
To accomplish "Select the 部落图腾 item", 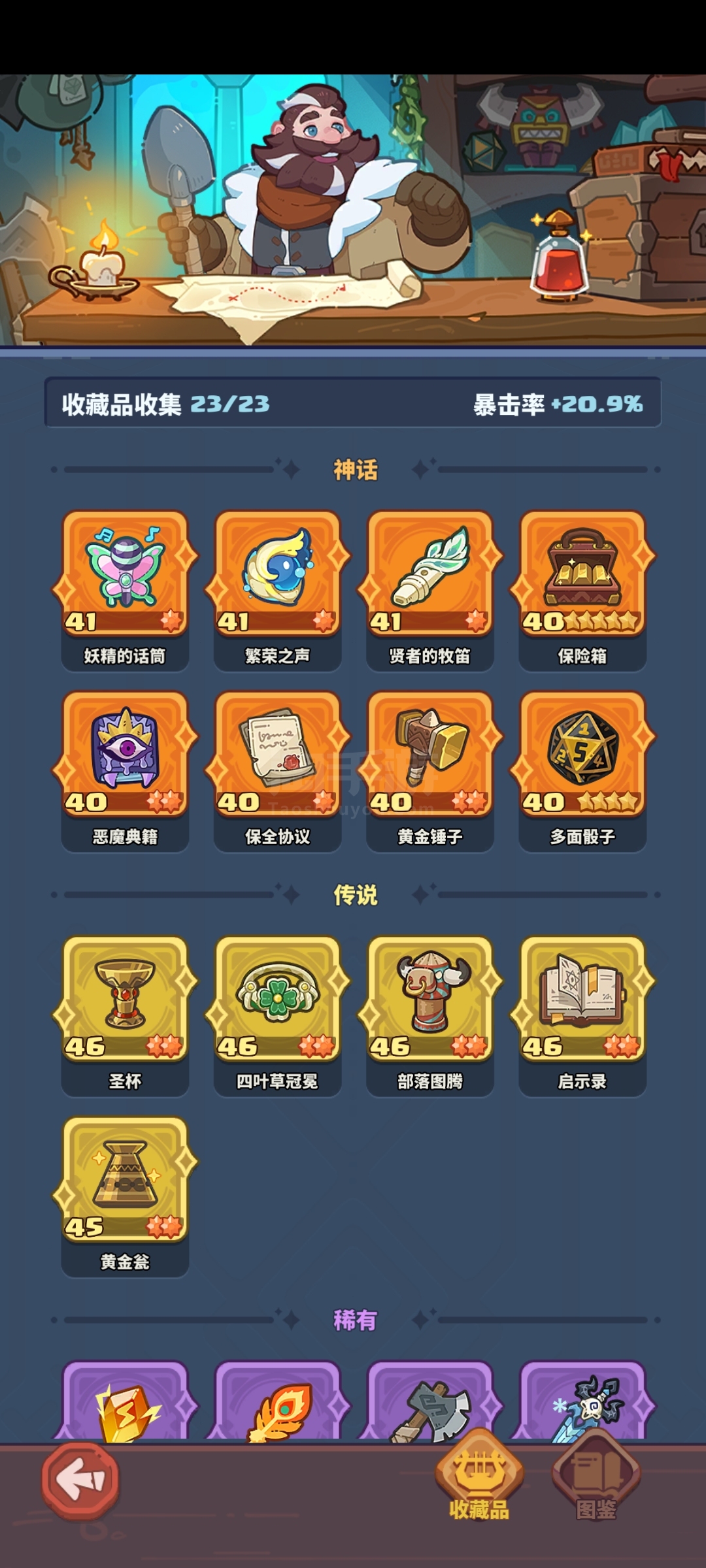I will click(429, 1016).
